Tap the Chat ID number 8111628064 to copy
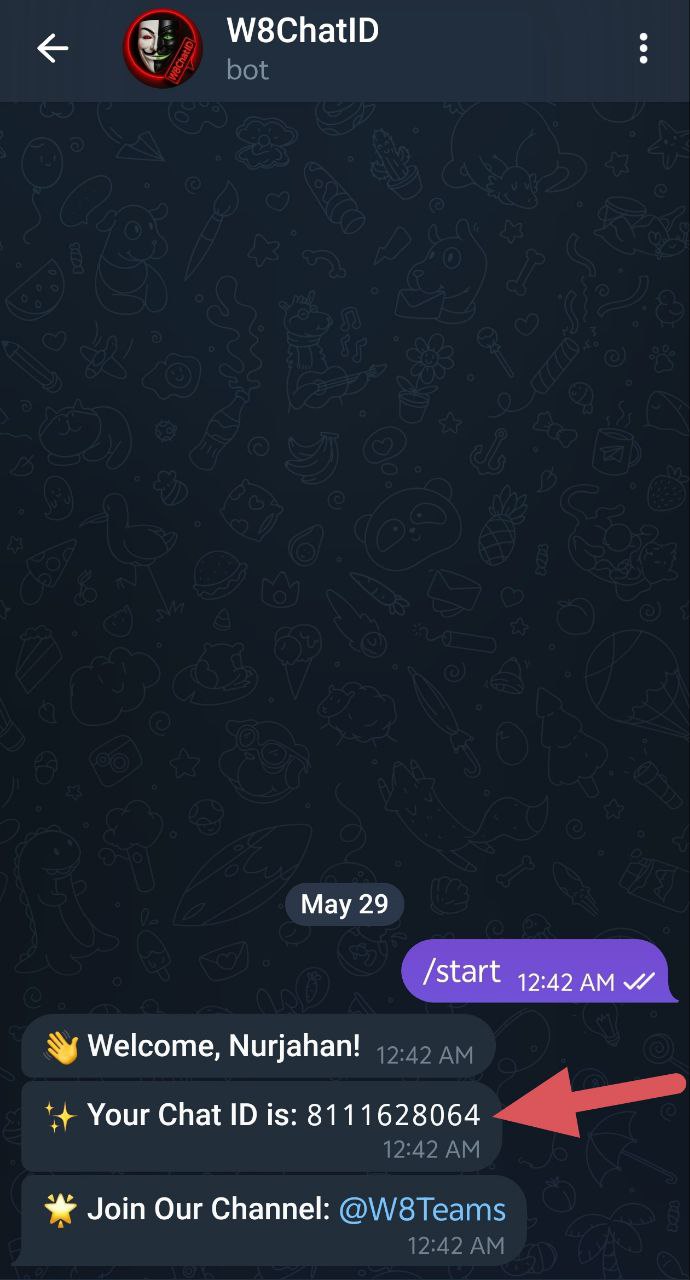 393,1115
